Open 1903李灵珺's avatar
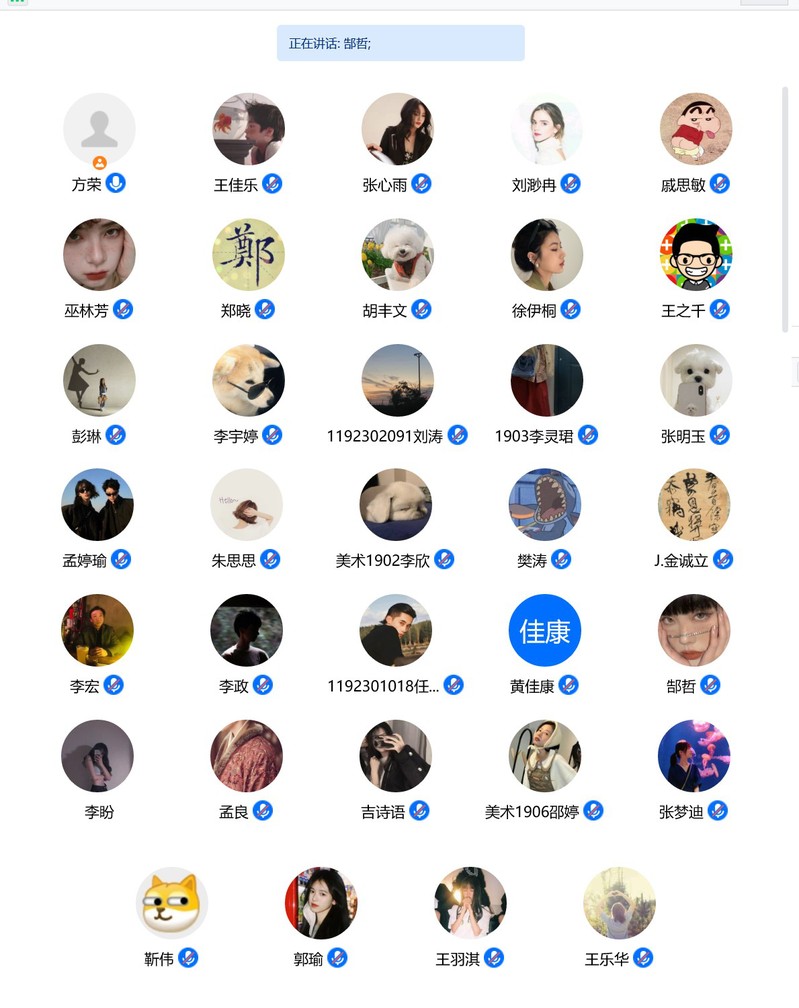The image size is (799, 1008). click(x=546, y=381)
